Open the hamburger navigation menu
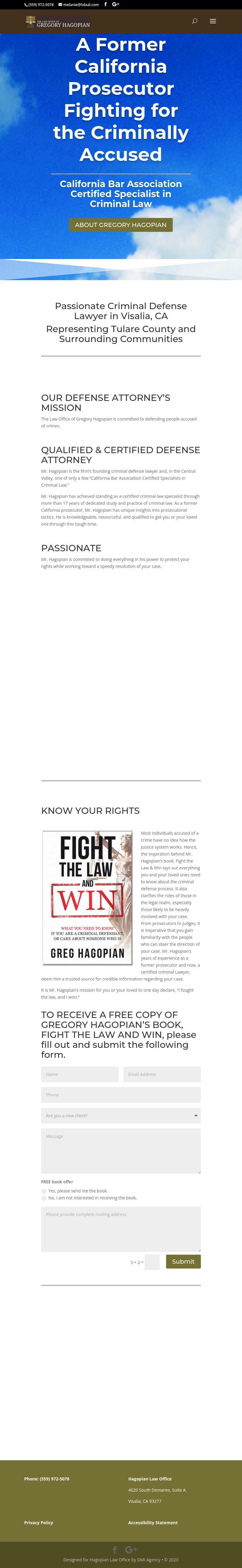 click(213, 21)
